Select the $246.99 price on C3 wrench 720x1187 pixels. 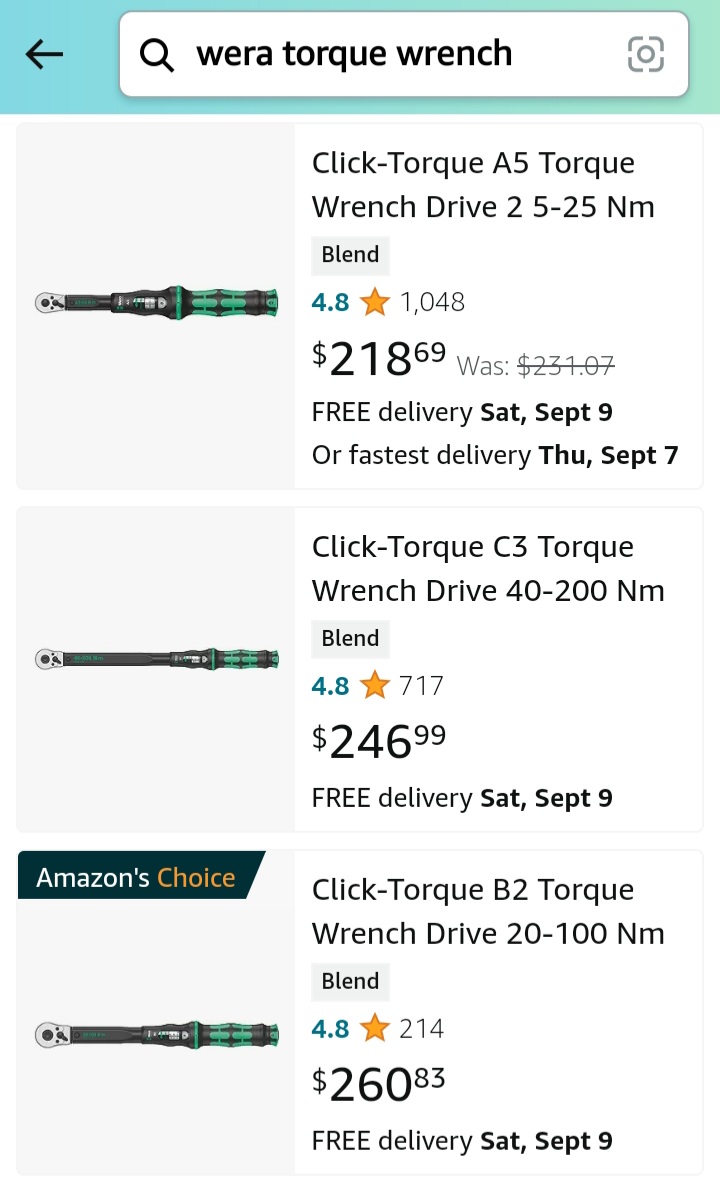380,740
